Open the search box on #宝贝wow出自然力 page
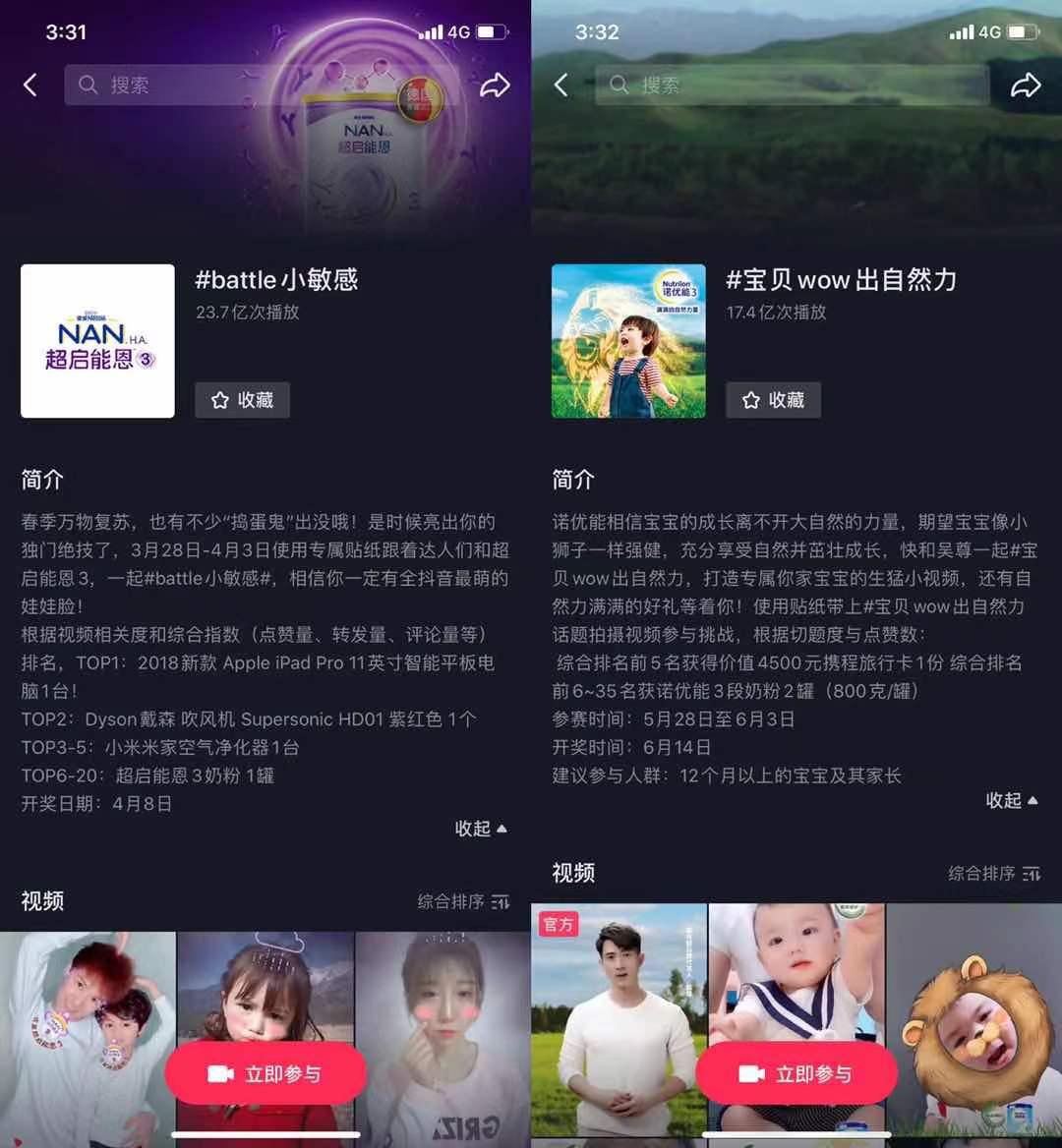This screenshot has height=1148, width=1062. 793,85
